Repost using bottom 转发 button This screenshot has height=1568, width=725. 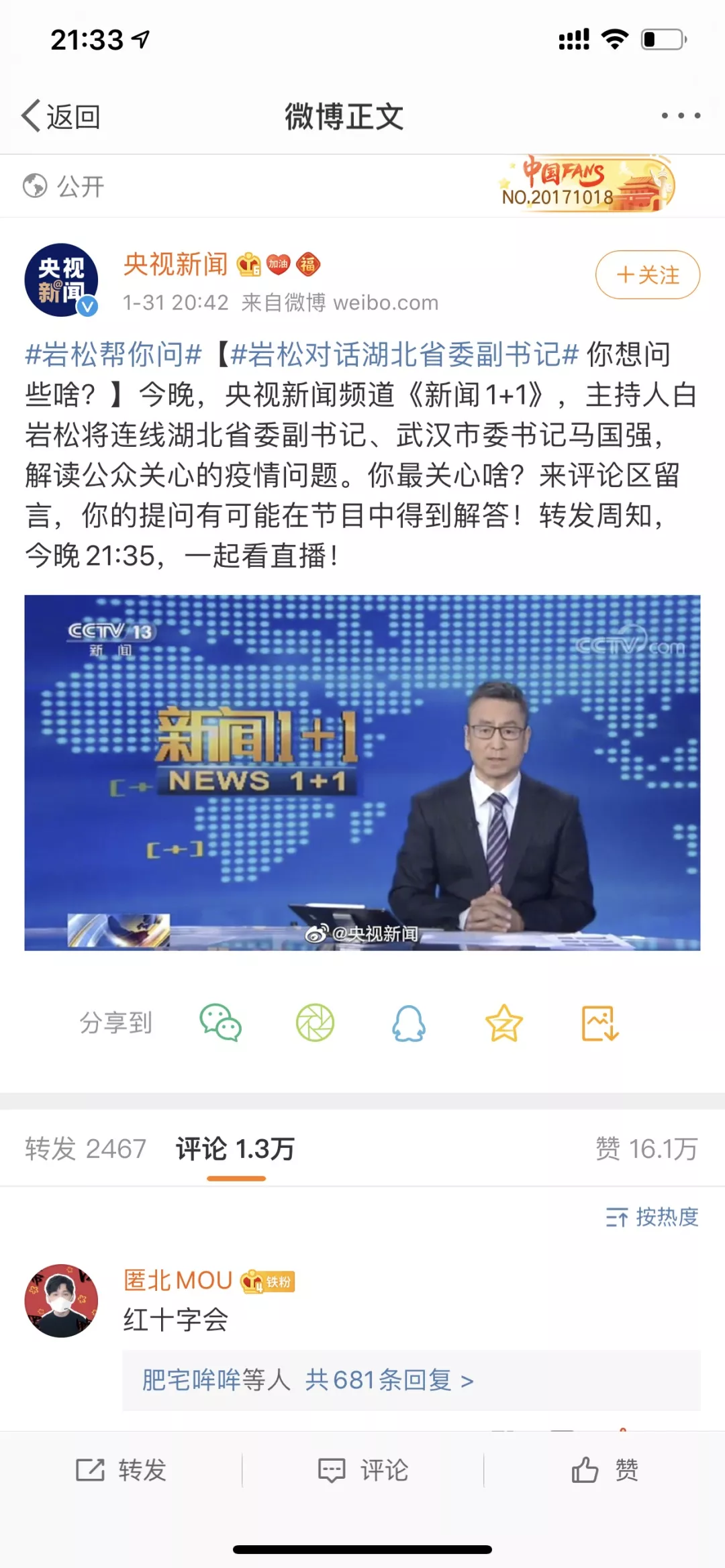pos(121,1470)
